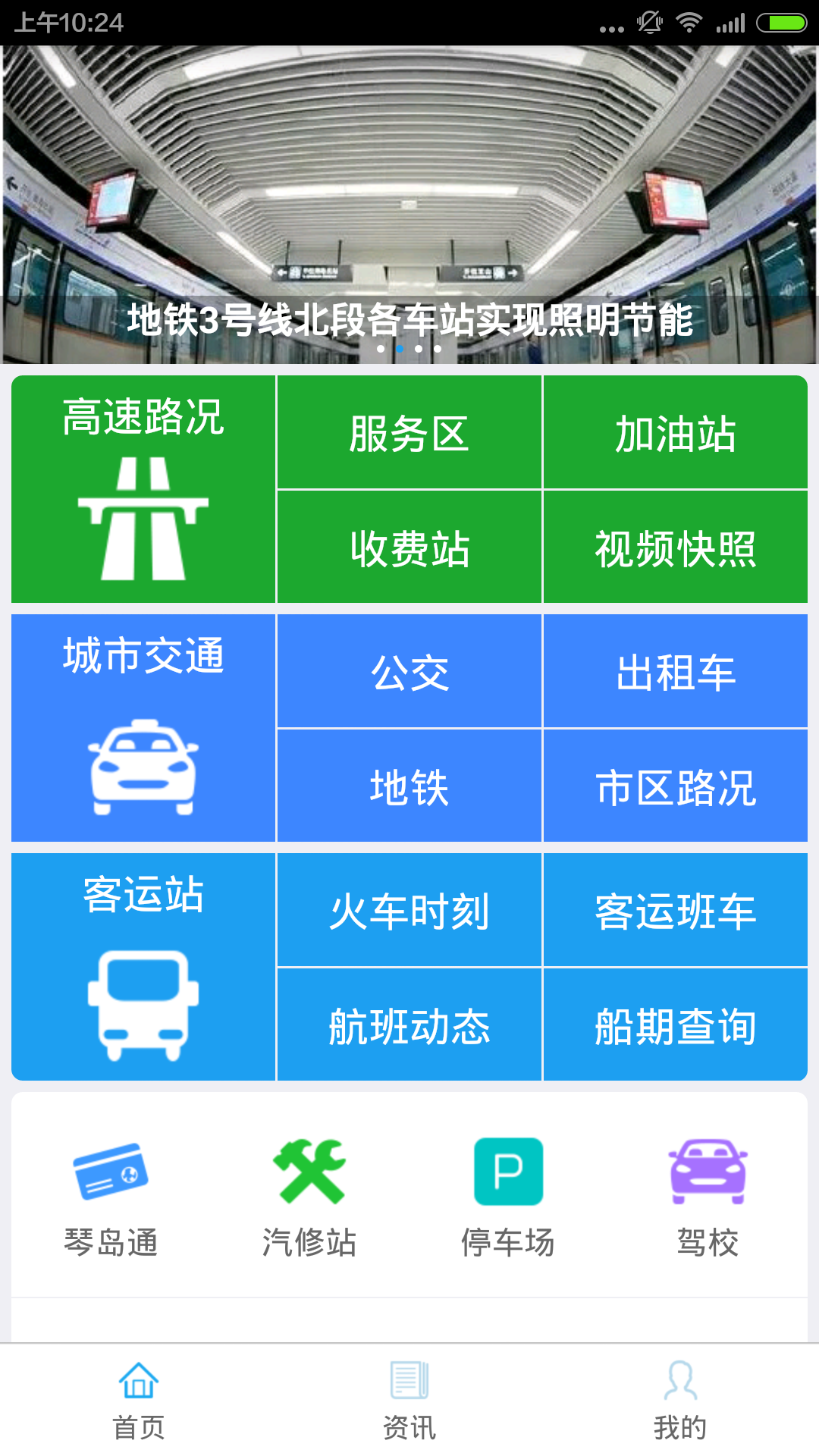Go to the 我的 profile tab
Screen dimensions: 819x1456
coord(680,1400)
